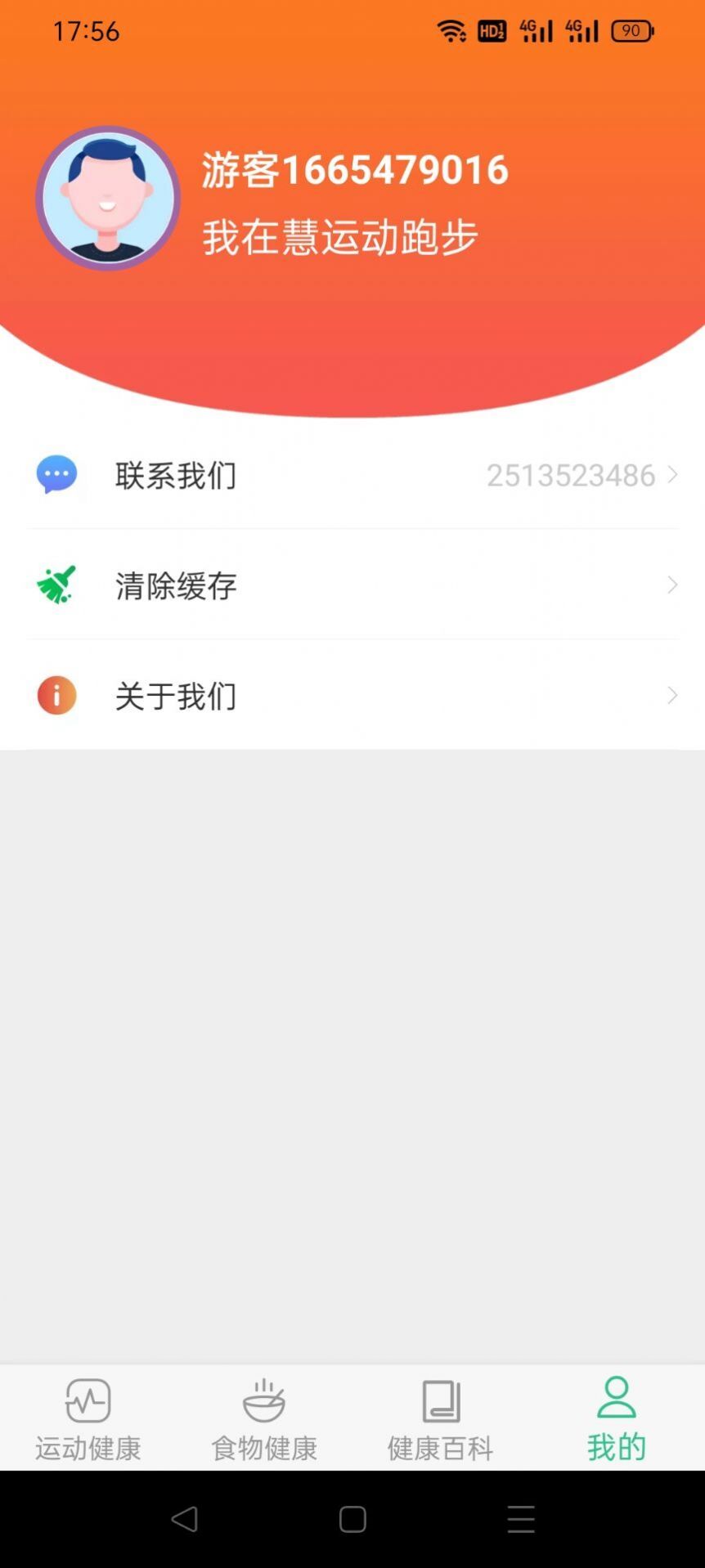Click the orange info icon beside 关于我们

[x=56, y=695]
